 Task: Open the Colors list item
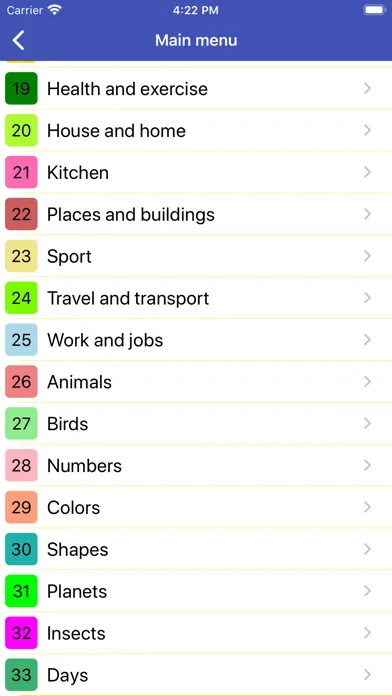pos(196,507)
